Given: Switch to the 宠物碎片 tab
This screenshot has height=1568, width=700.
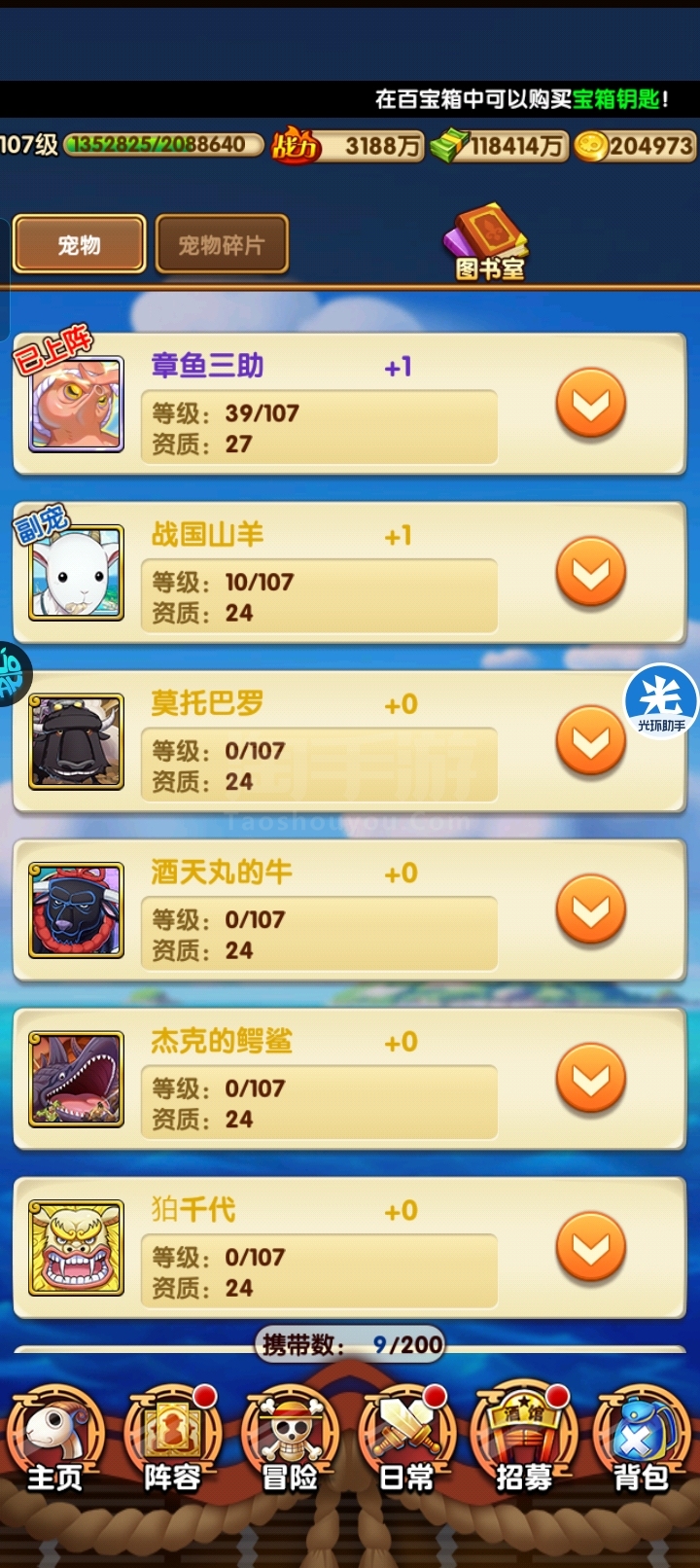Looking at the screenshot, I should [x=222, y=244].
